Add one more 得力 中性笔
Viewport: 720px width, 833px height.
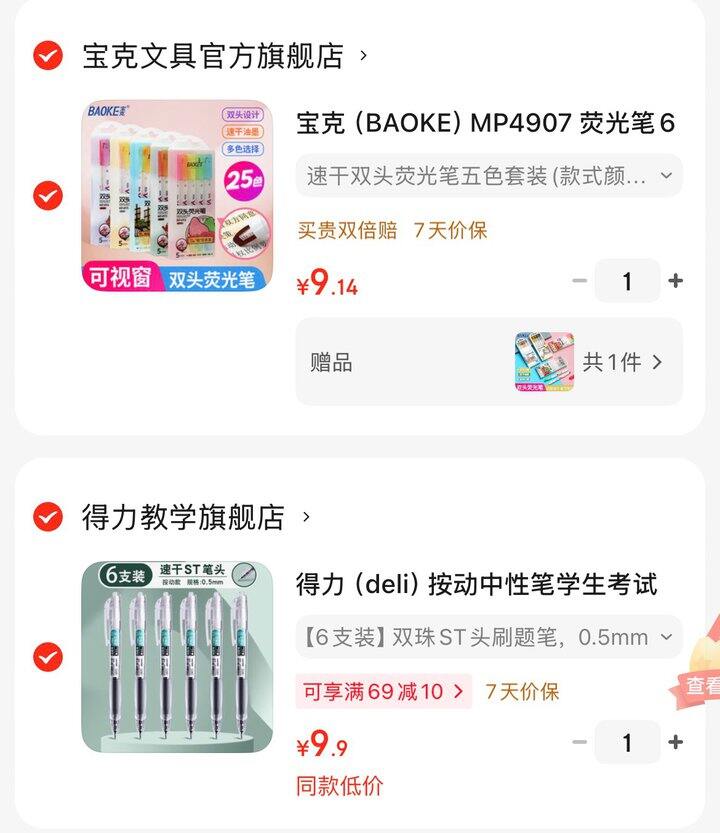pos(676,742)
